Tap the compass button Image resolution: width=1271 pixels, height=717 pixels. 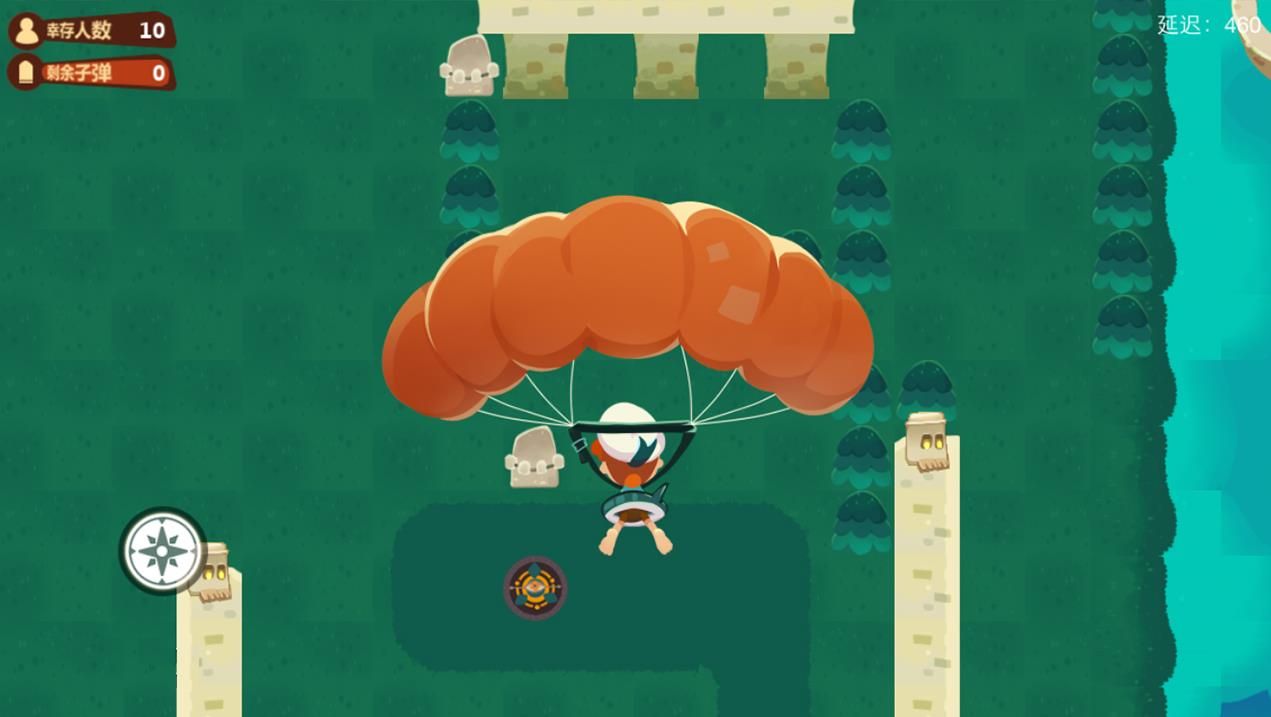click(x=162, y=551)
